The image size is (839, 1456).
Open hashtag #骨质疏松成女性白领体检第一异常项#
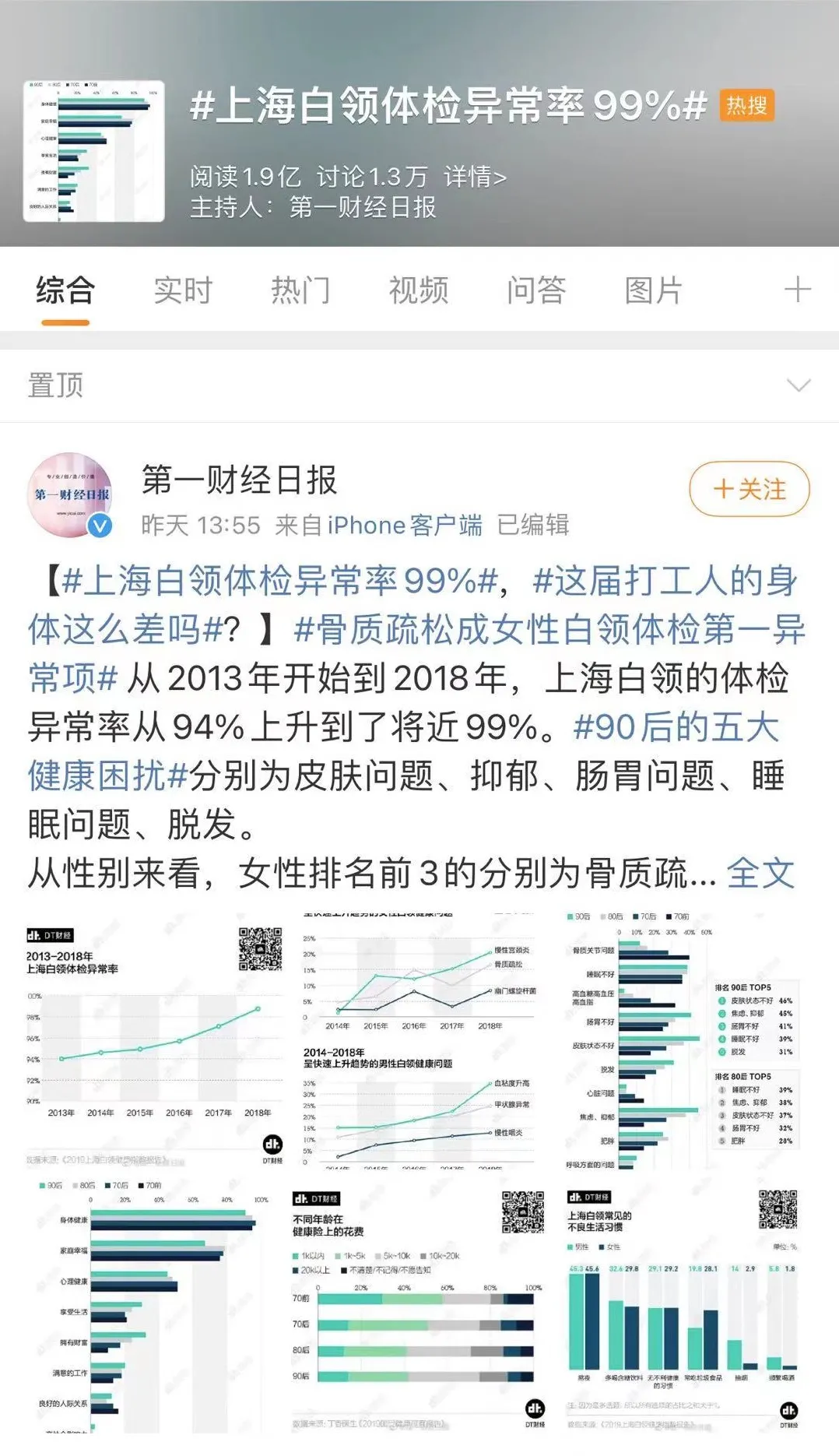click(x=417, y=654)
